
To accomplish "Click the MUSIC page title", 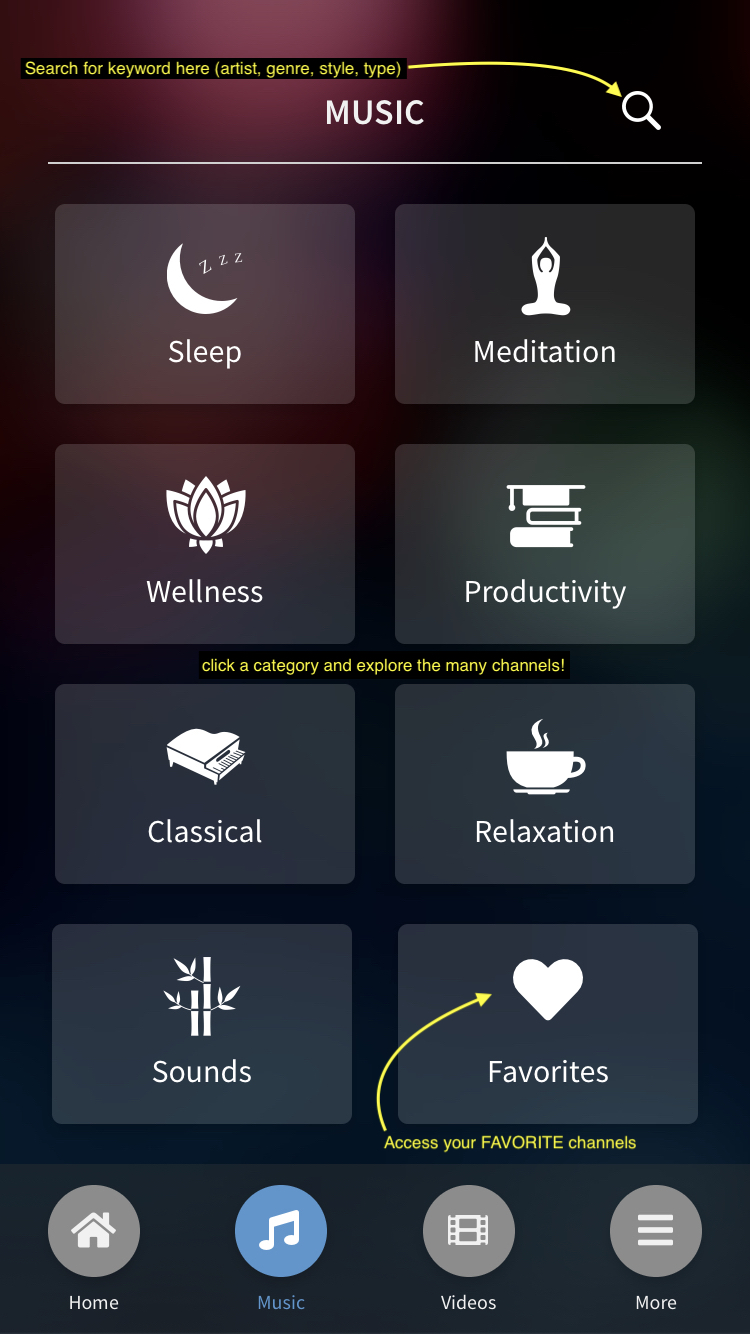I will [374, 112].
